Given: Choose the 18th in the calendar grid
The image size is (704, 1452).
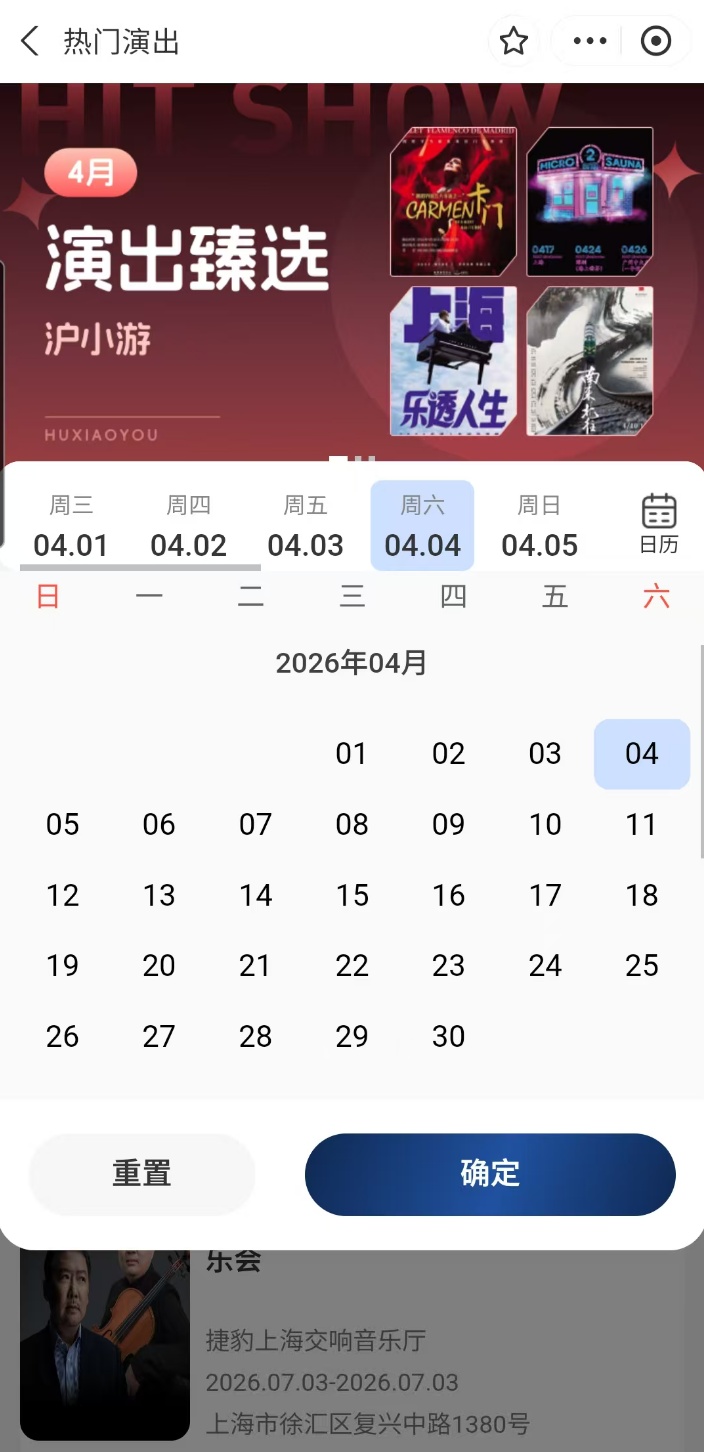Looking at the screenshot, I should point(641,895).
